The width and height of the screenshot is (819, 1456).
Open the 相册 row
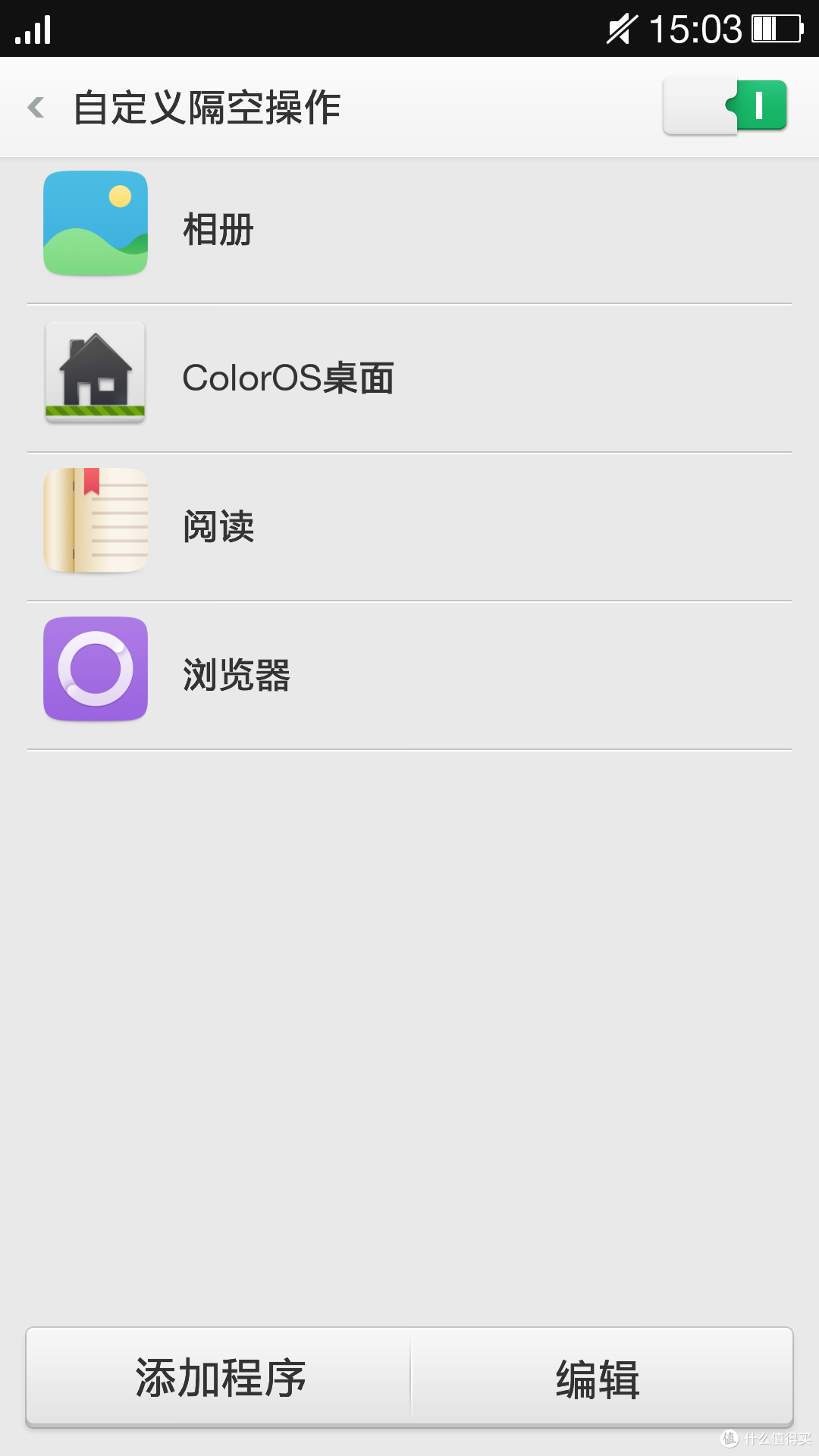pyautogui.click(x=409, y=231)
